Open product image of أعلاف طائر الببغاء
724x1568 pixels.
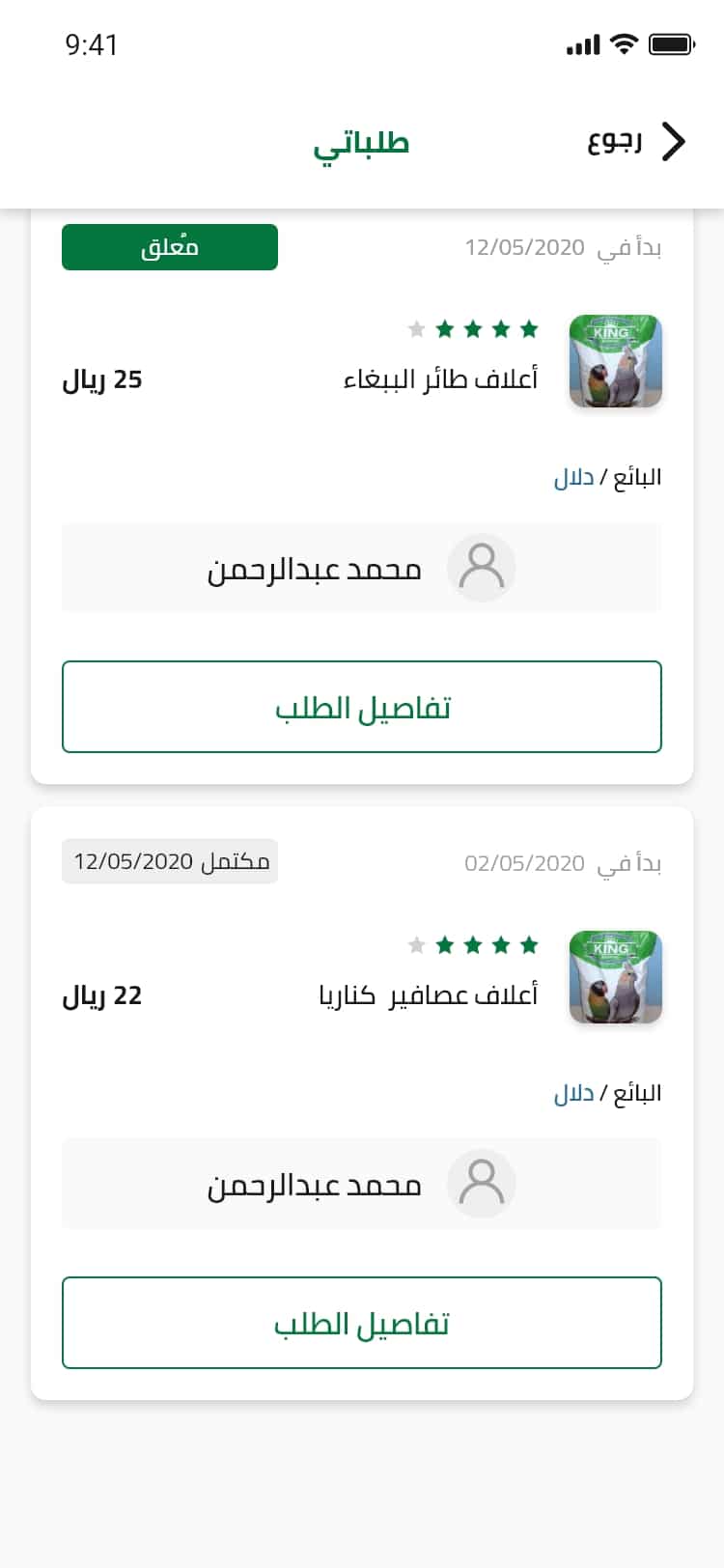(x=615, y=361)
